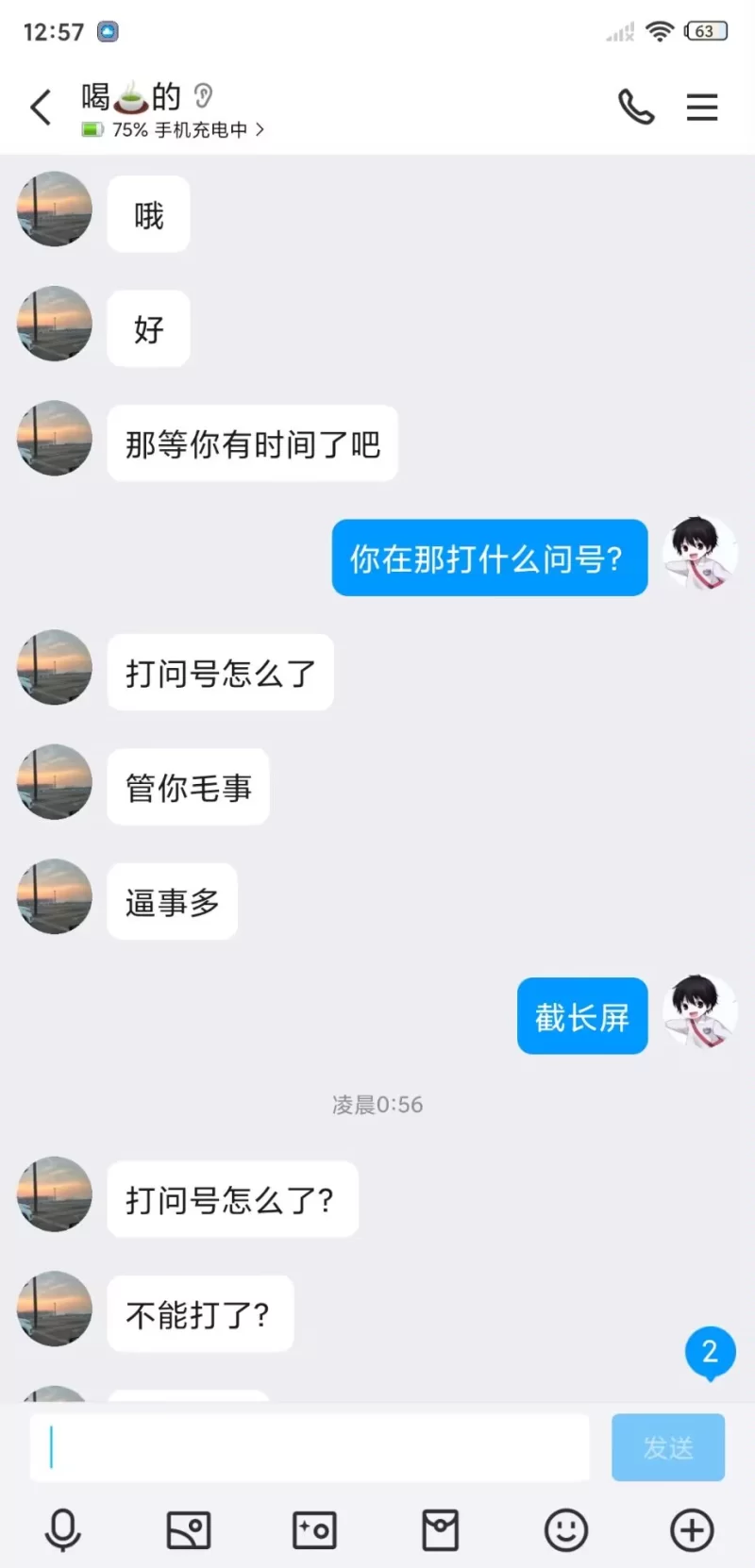The image size is (755, 1568).
Task: Tap the 发送 send button
Action: point(668,1446)
